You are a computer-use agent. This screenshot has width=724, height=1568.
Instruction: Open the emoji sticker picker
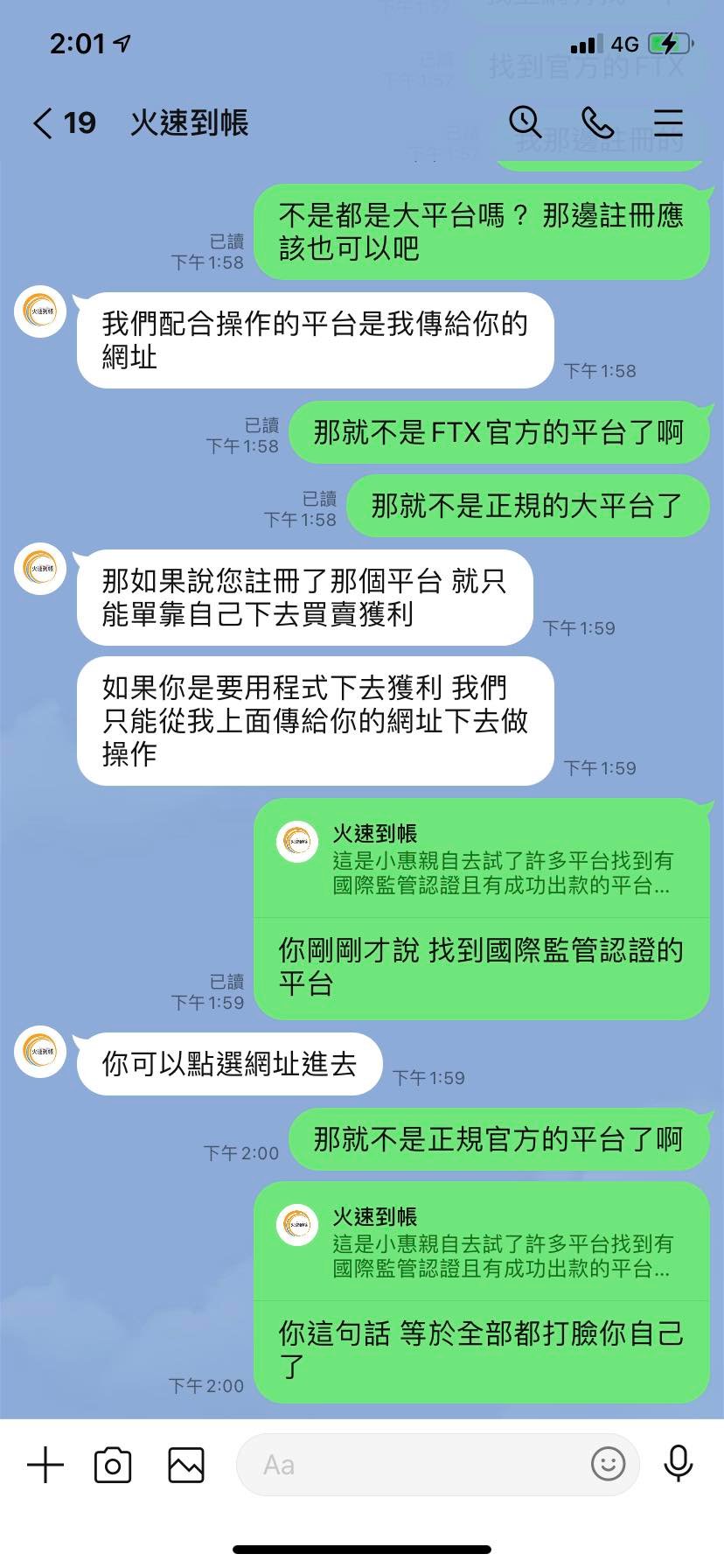(x=608, y=1464)
